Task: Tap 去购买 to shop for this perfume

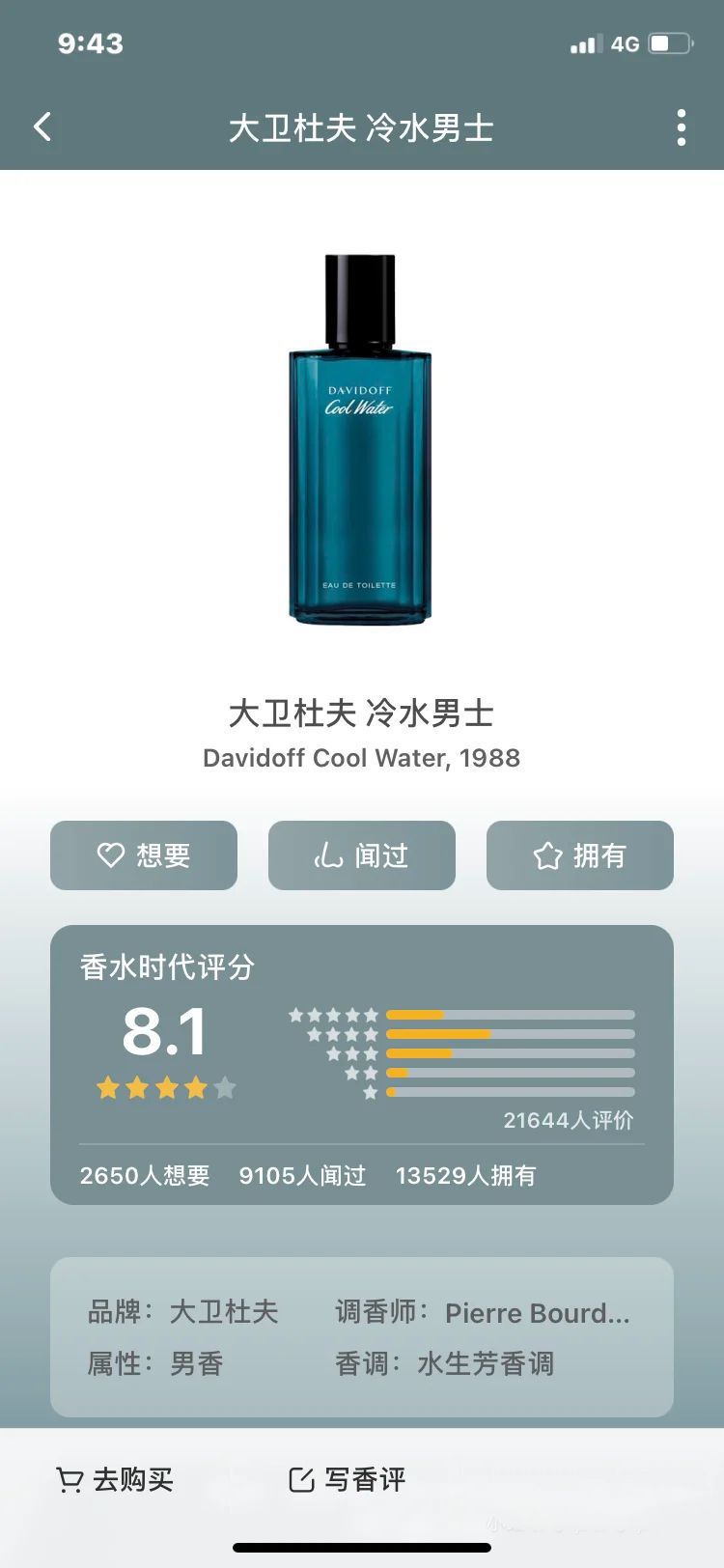Action: coord(115,1479)
